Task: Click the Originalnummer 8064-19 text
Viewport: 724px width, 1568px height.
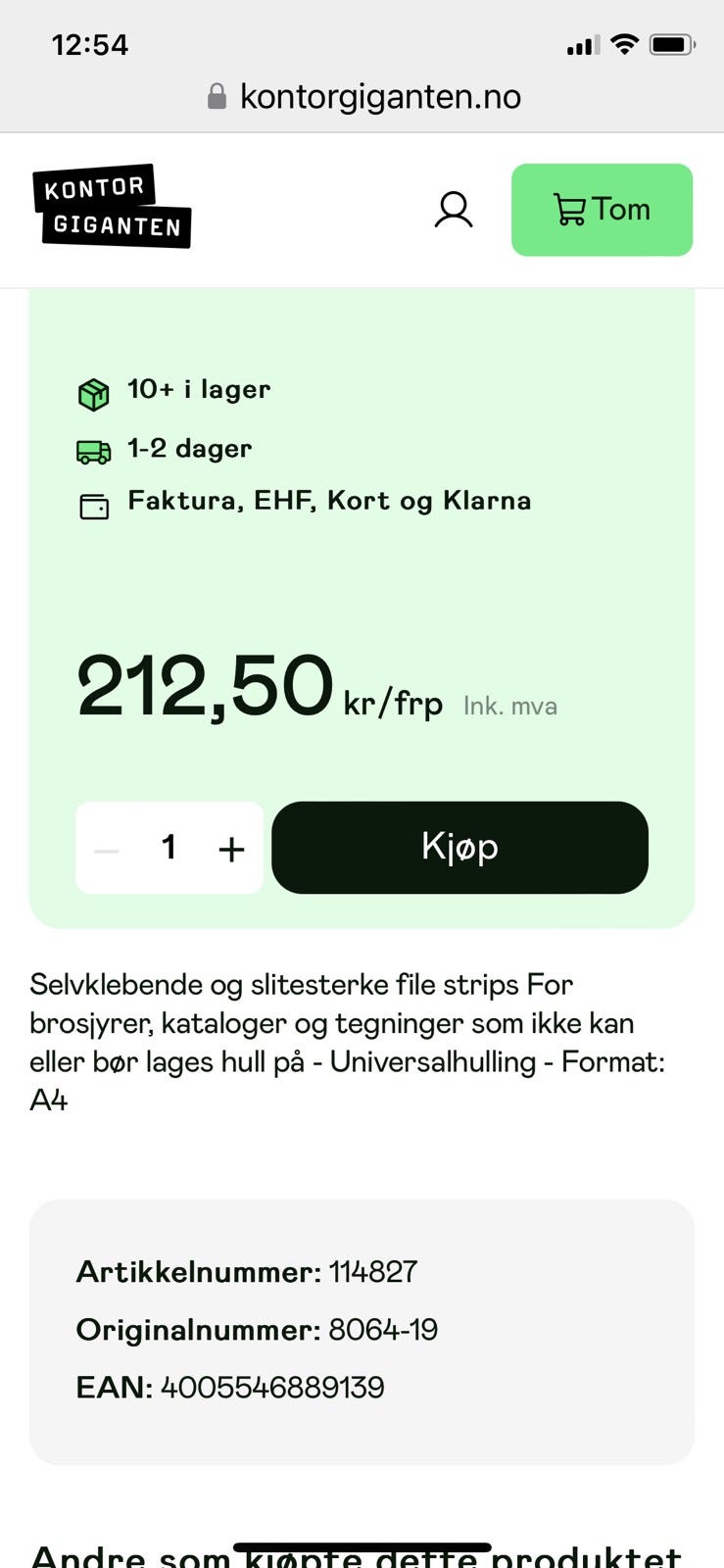Action: pos(386,1331)
